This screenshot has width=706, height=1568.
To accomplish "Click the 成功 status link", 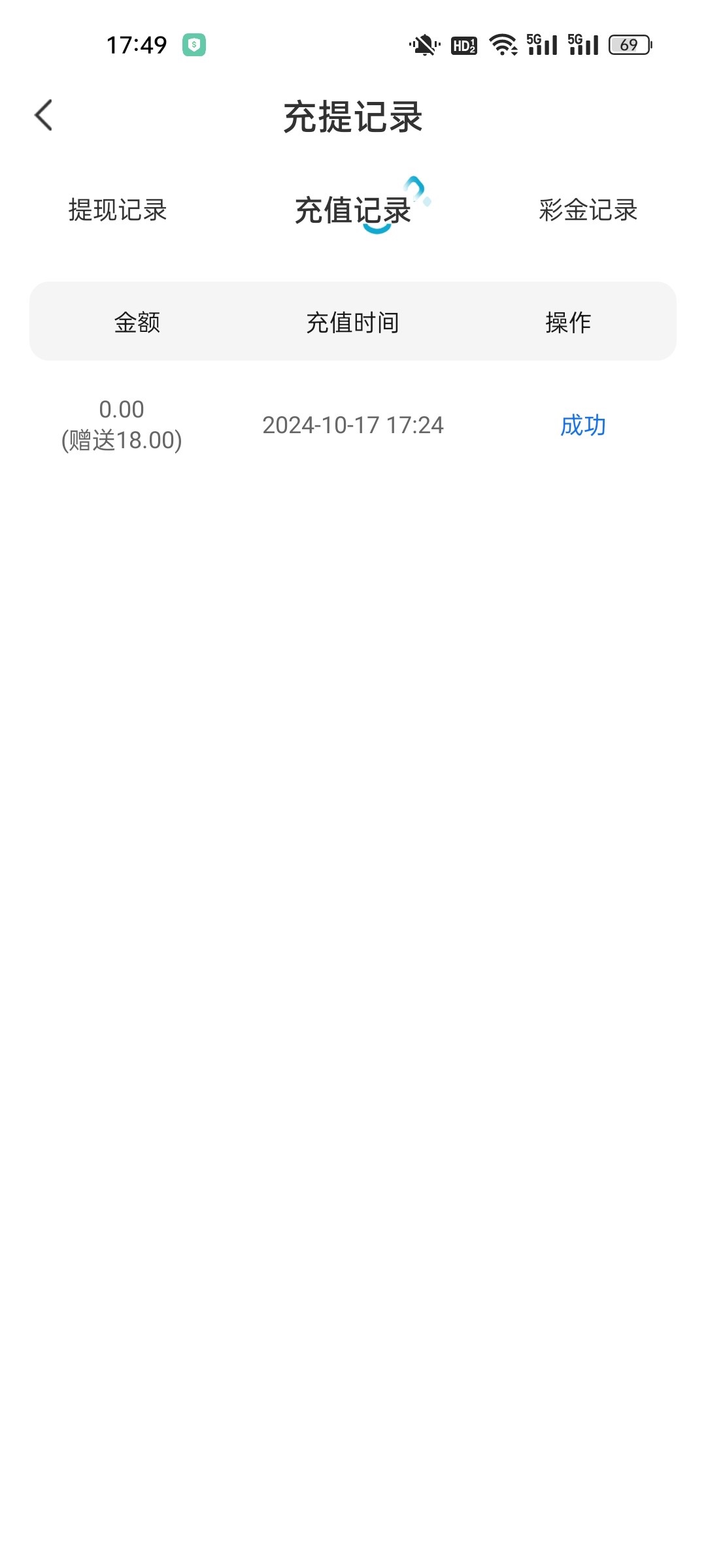I will click(582, 425).
